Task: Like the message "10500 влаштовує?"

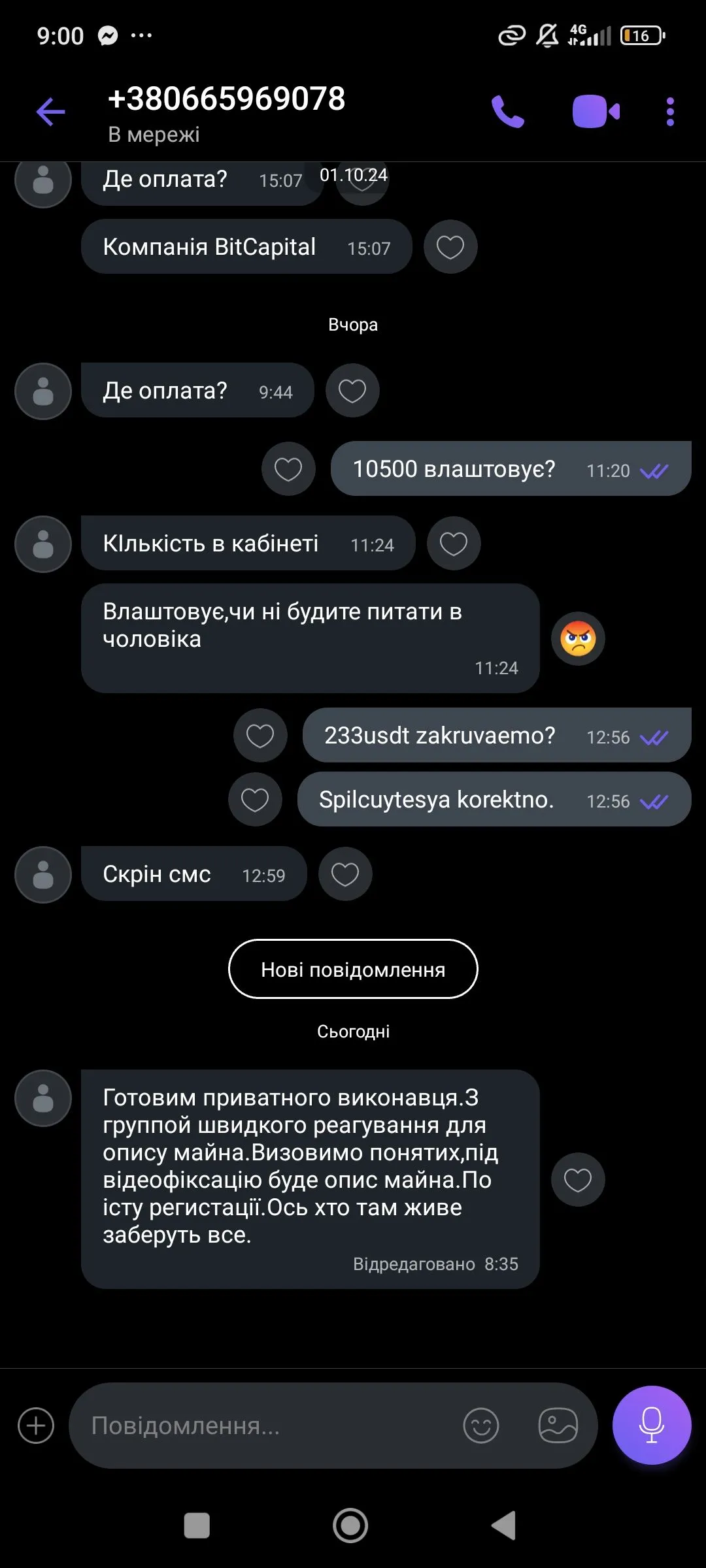Action: click(288, 469)
